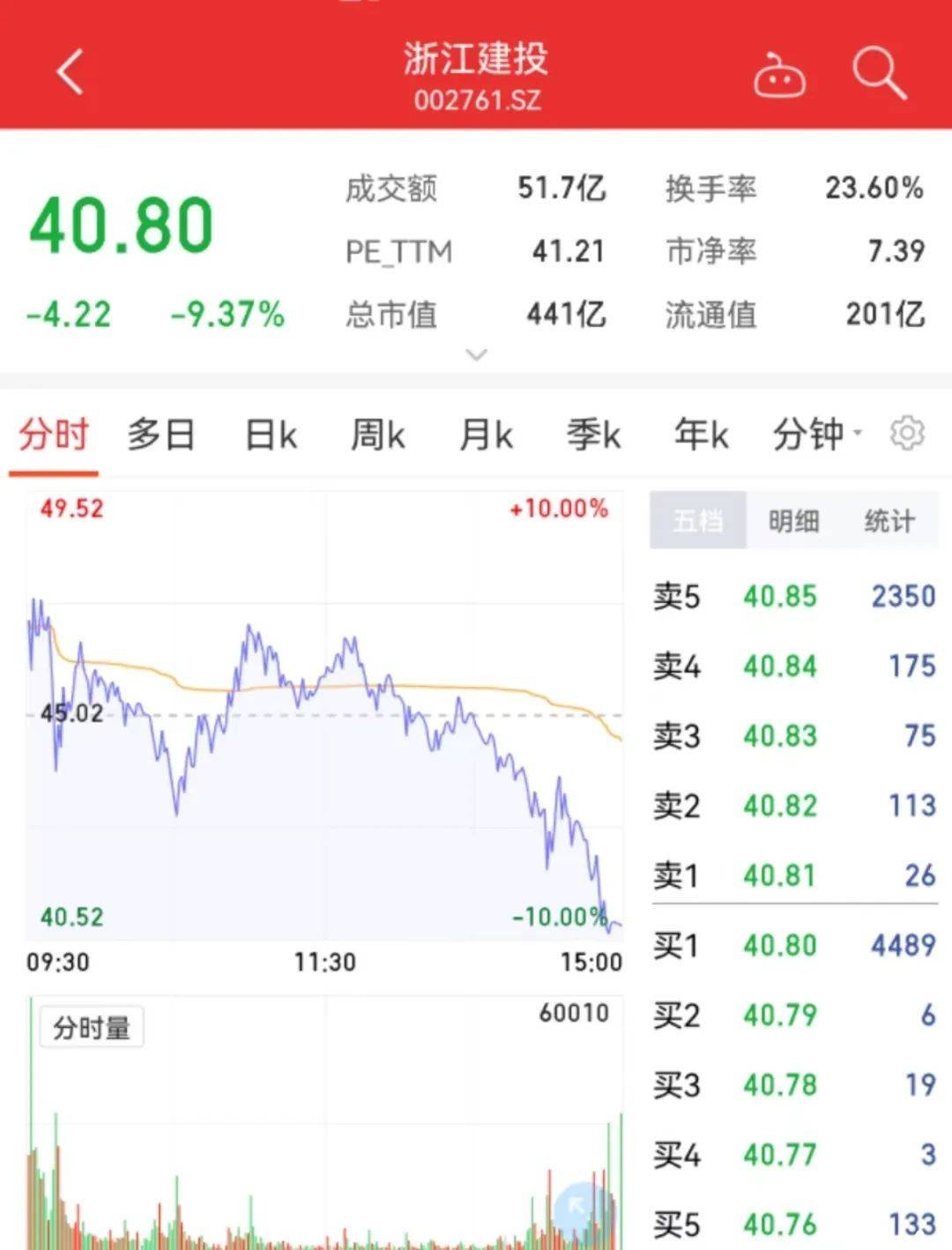
Task: Switch to the 统计 tab
Action: coord(889,521)
